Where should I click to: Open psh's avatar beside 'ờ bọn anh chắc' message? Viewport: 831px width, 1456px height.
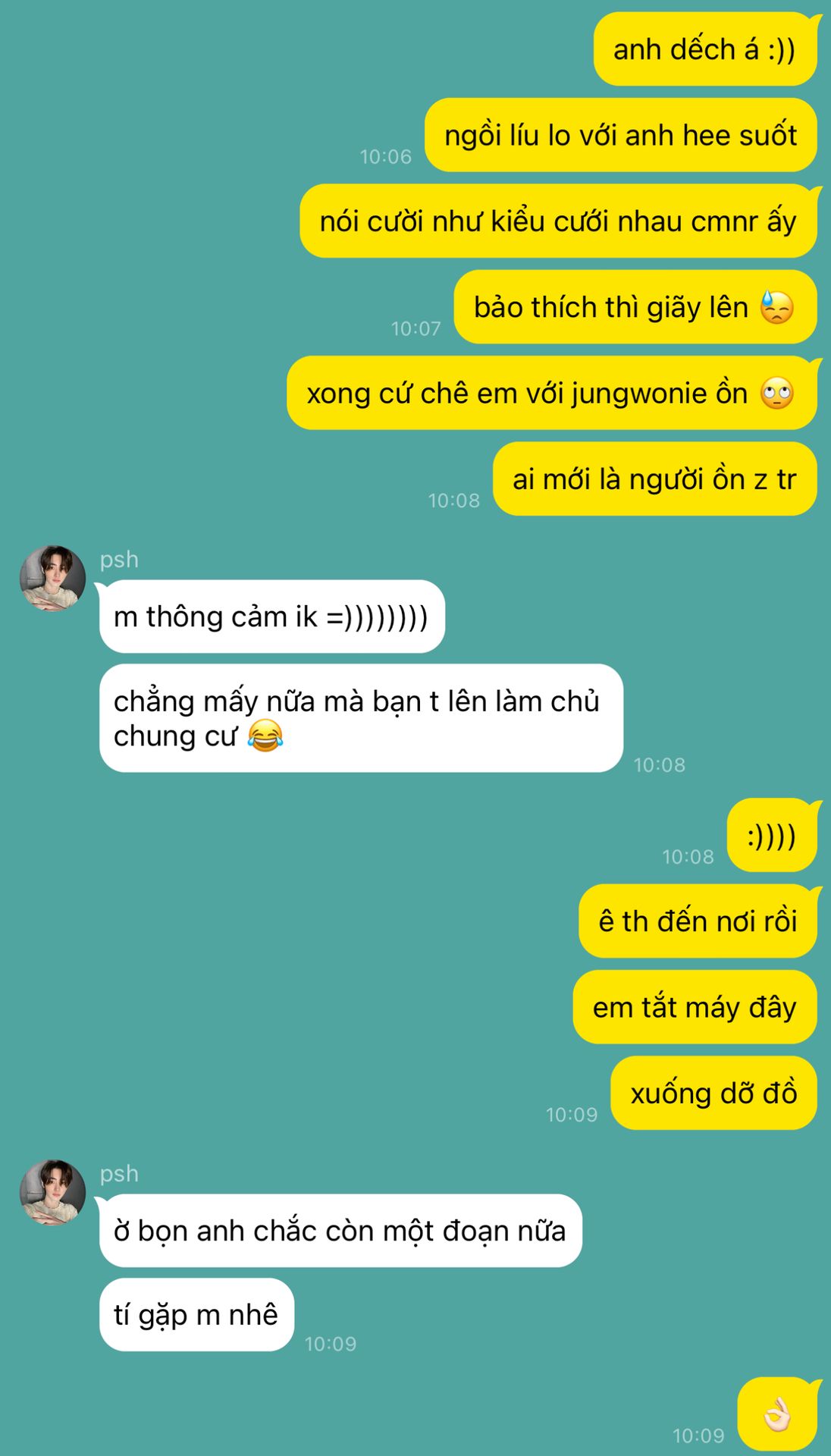[x=52, y=1192]
